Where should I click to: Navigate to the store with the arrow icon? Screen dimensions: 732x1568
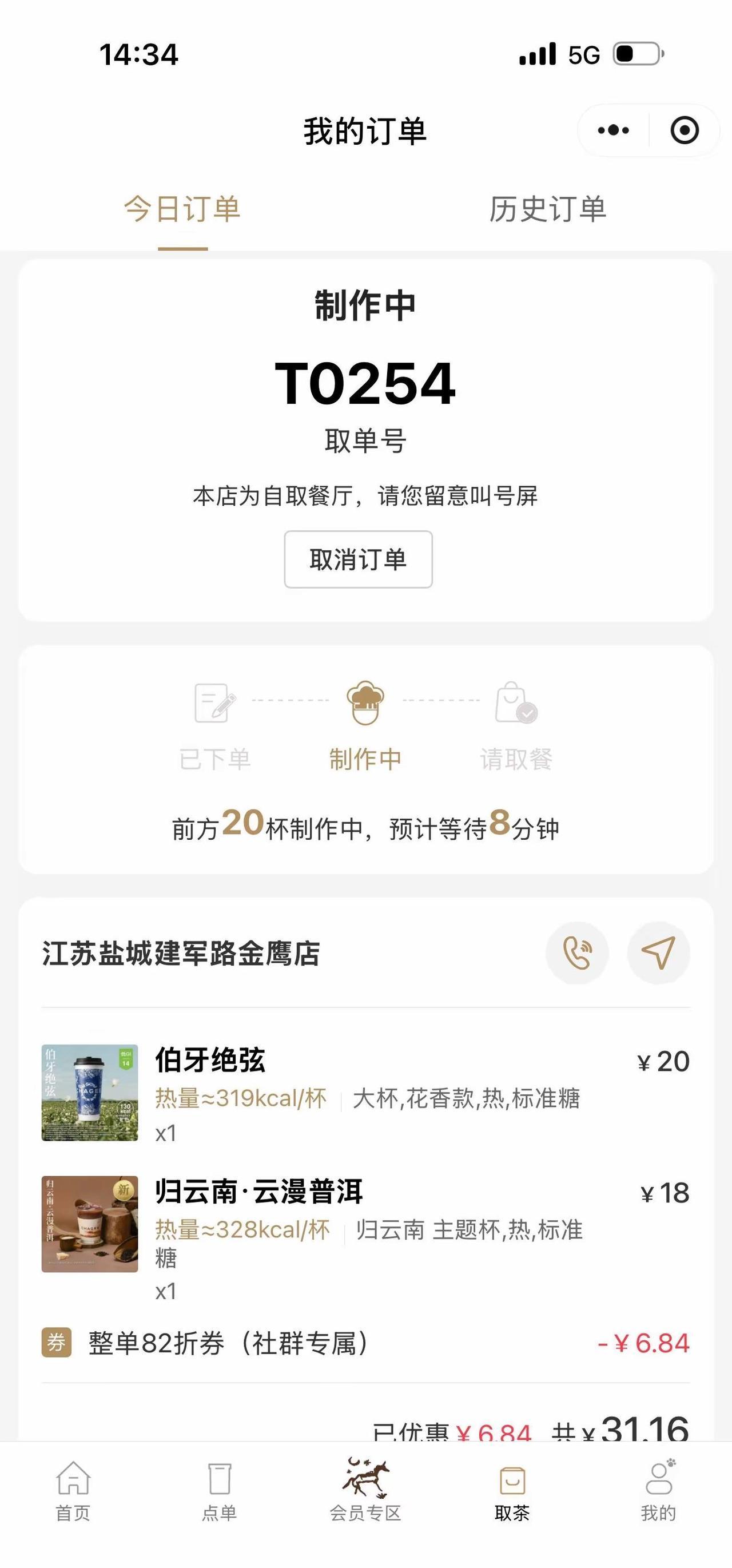pyautogui.click(x=658, y=952)
